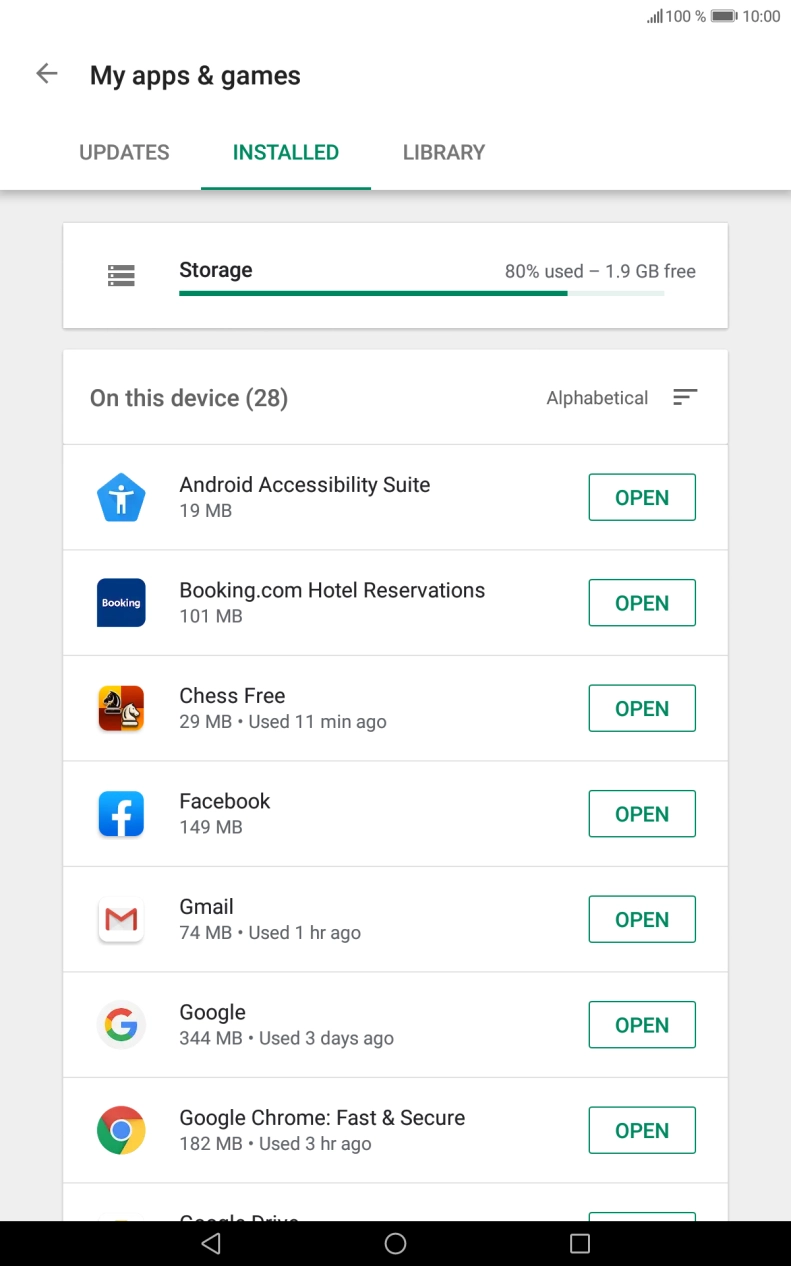Switch to the UPDATES tab
Image resolution: width=791 pixels, height=1266 pixels.
[x=124, y=152]
